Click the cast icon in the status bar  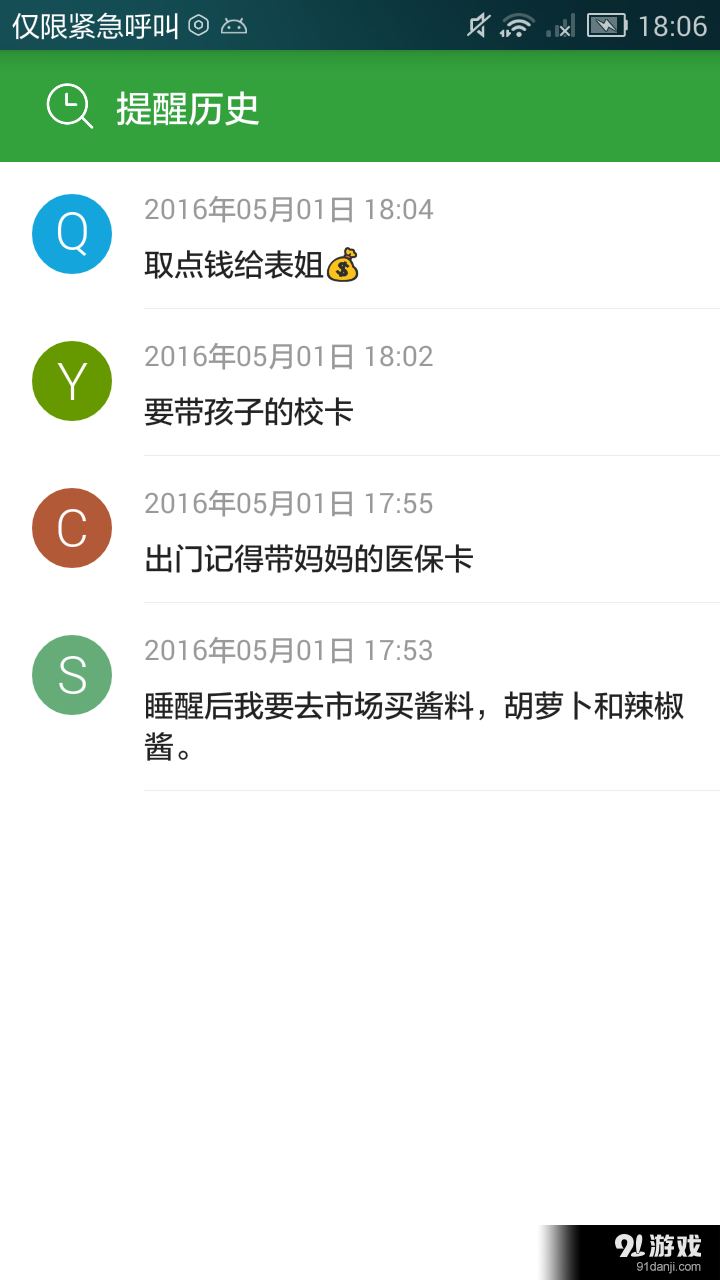(x=197, y=25)
